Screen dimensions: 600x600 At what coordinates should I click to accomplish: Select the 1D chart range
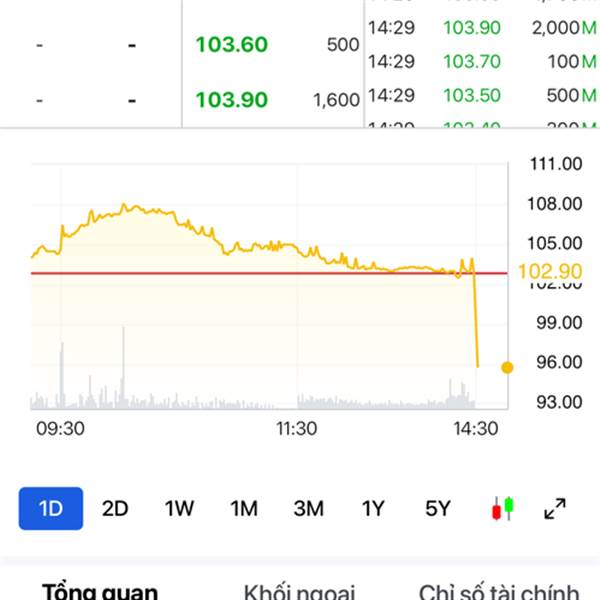click(51, 509)
